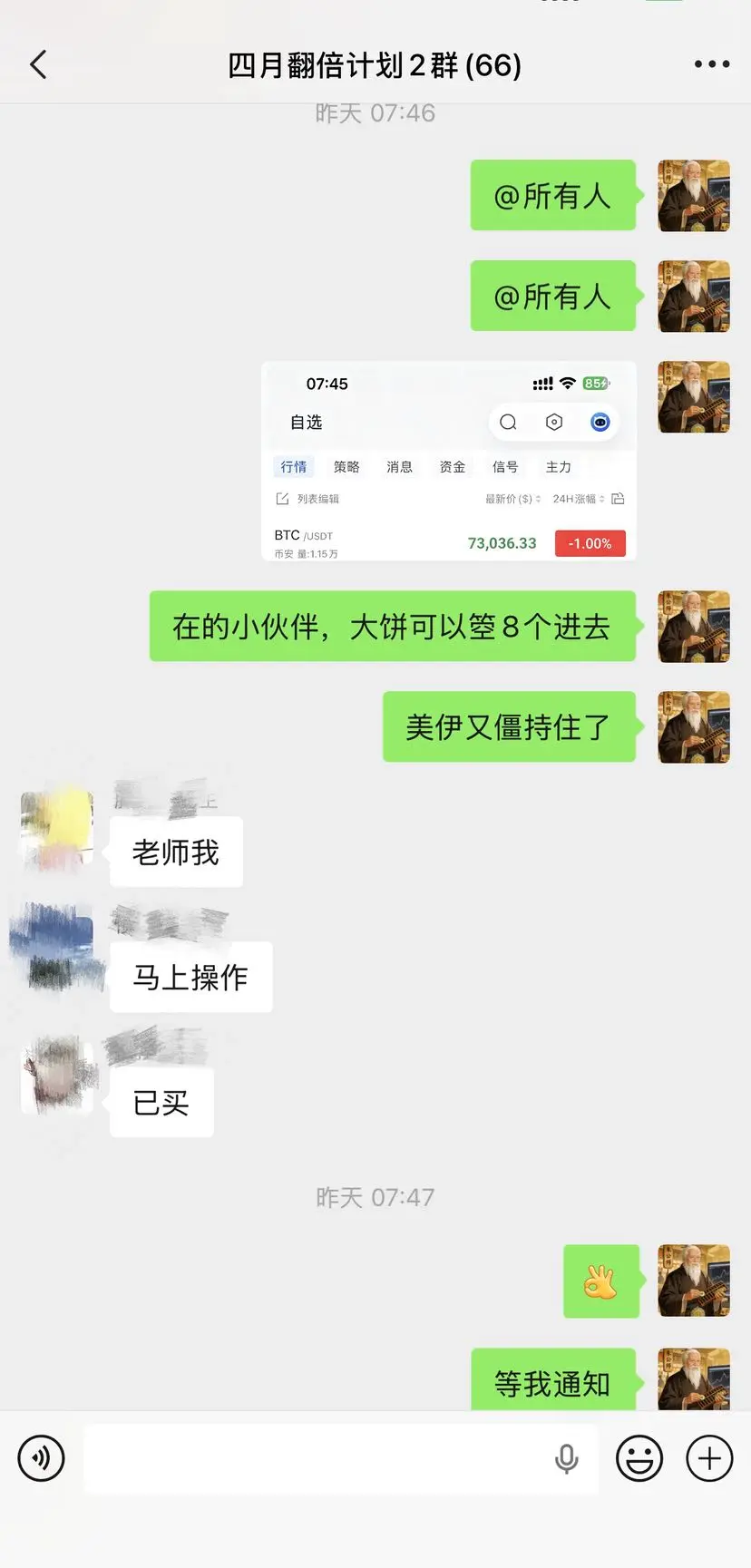This screenshot has height=1568, width=751.
Task: Tap the search icon in the 自选 screenshot
Action: (508, 422)
